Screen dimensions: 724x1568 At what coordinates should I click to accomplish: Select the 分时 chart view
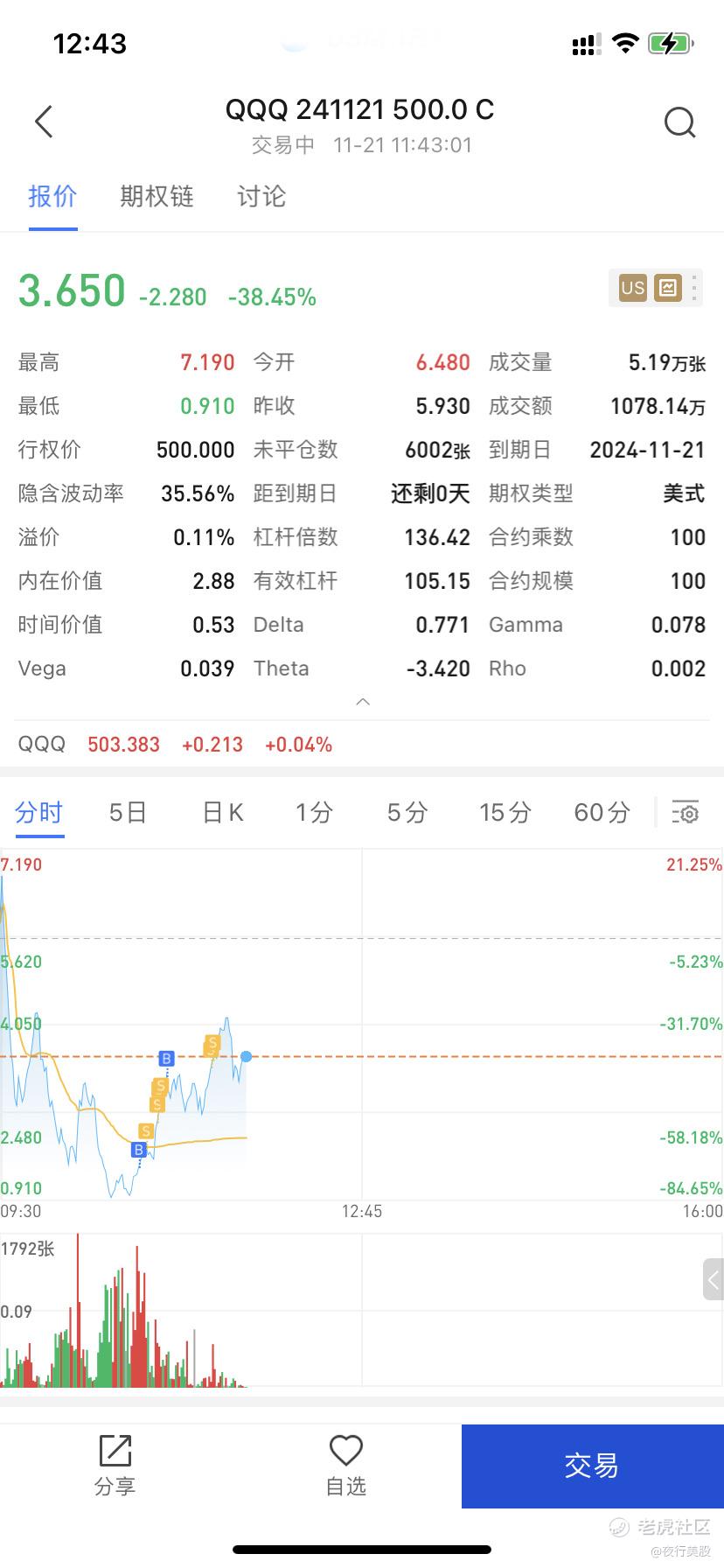point(39,812)
